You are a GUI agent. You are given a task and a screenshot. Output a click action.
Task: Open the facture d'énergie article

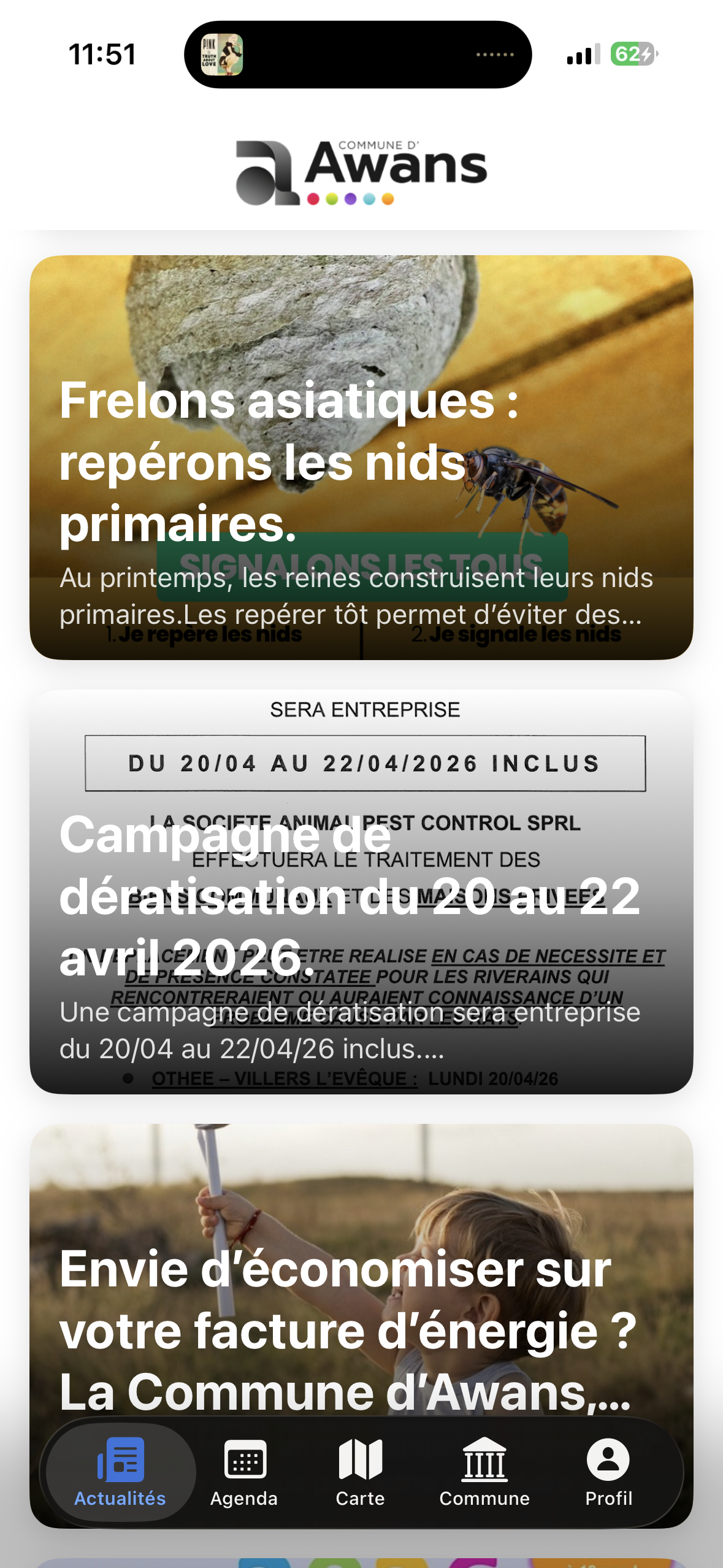(361, 1288)
